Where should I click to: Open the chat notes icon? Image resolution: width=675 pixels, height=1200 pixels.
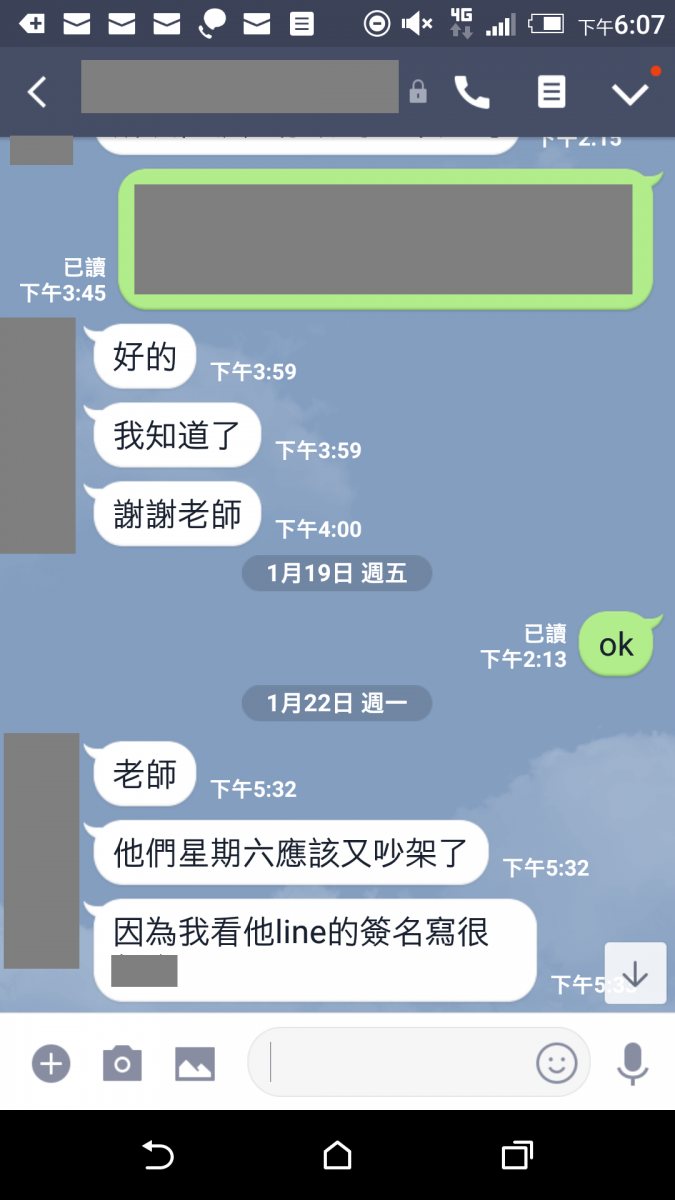coord(551,93)
